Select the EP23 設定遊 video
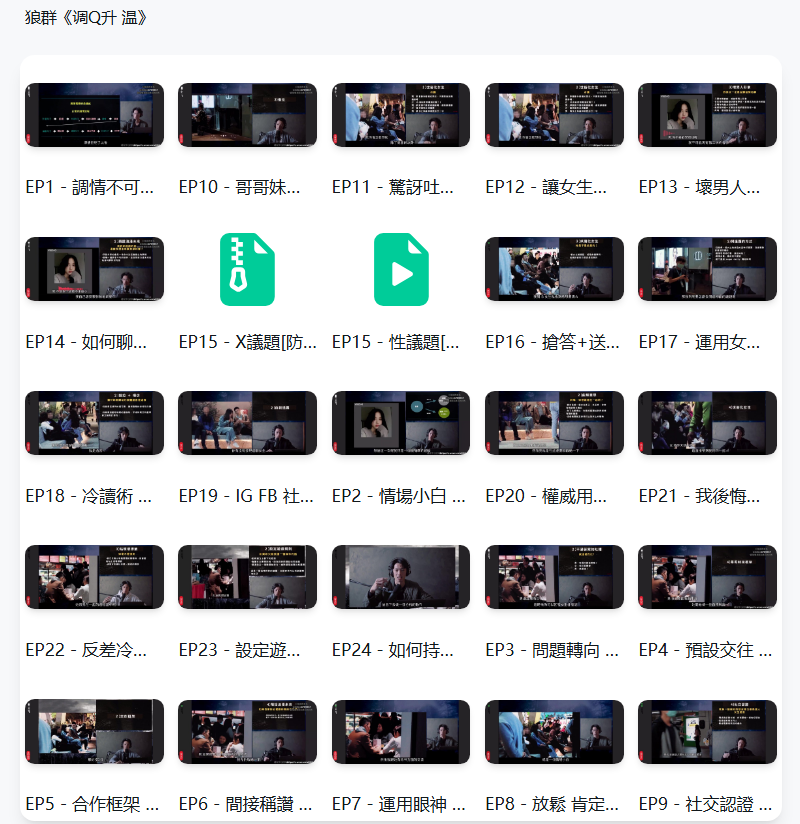Screen dimensions: 800x824 pos(247,577)
